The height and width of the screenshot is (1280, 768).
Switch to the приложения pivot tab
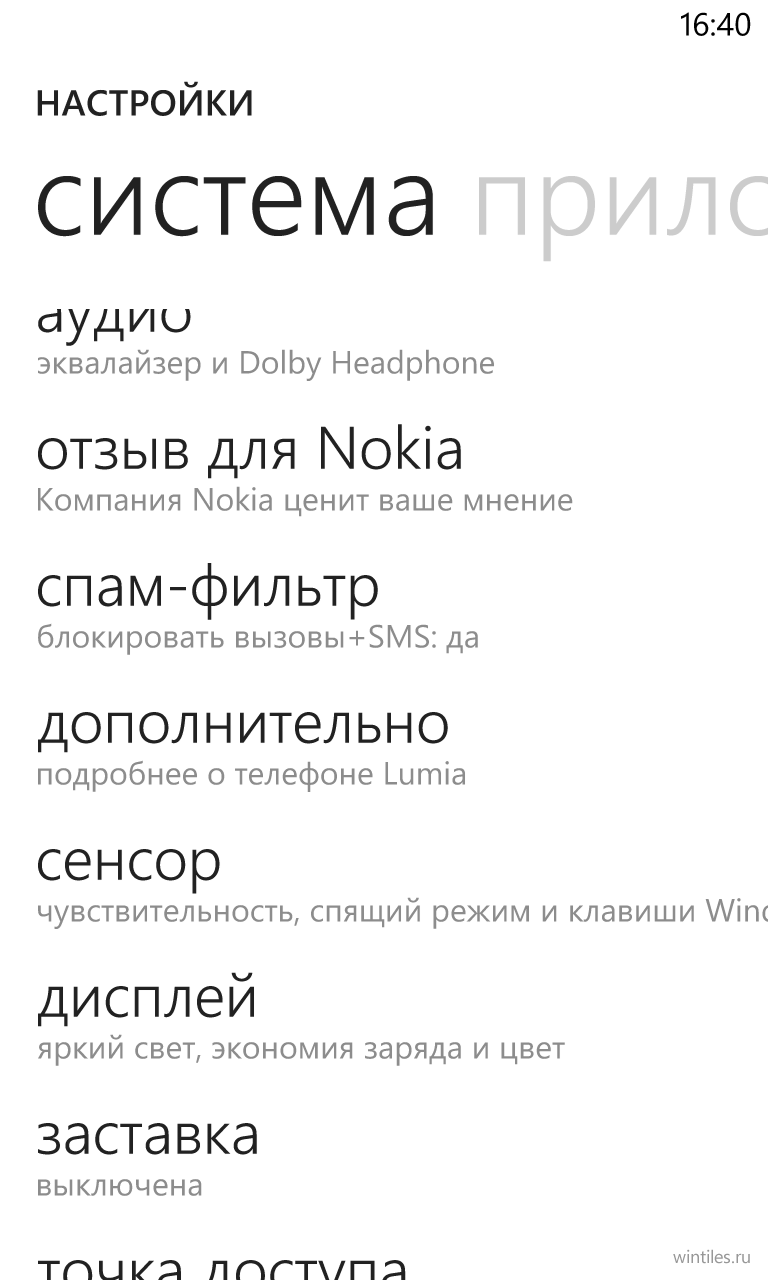coord(620,203)
